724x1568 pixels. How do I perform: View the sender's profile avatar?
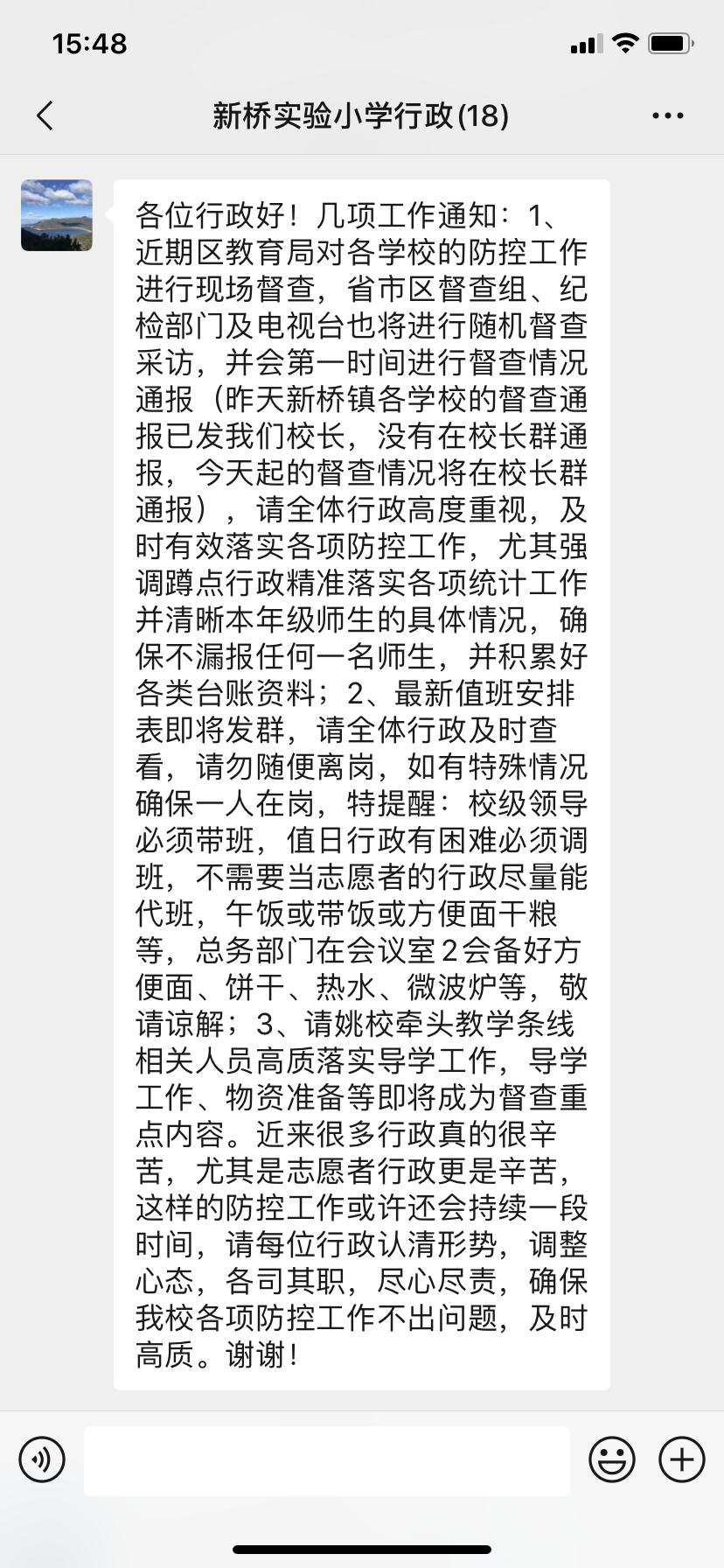click(57, 215)
